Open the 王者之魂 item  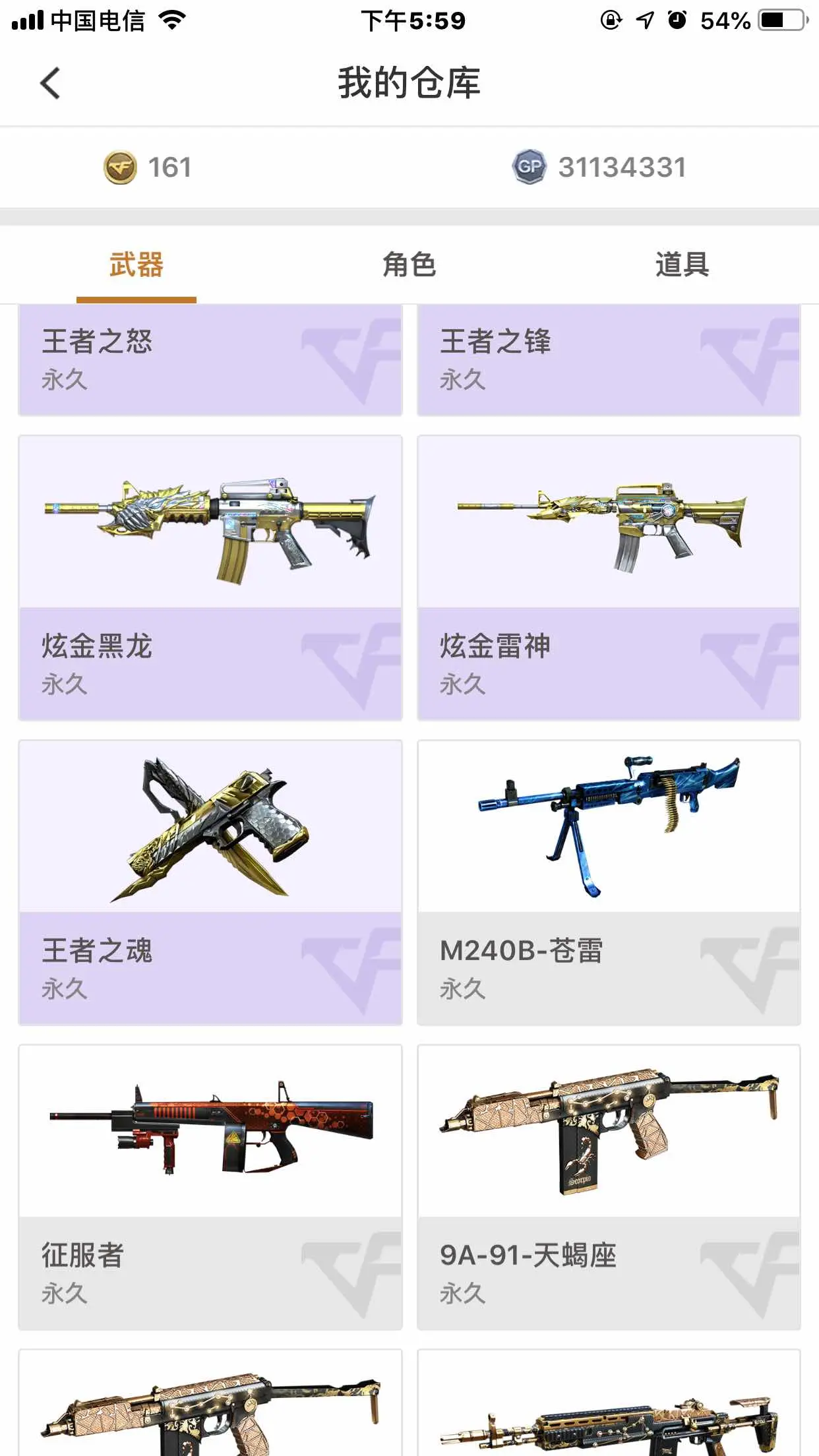(x=210, y=882)
